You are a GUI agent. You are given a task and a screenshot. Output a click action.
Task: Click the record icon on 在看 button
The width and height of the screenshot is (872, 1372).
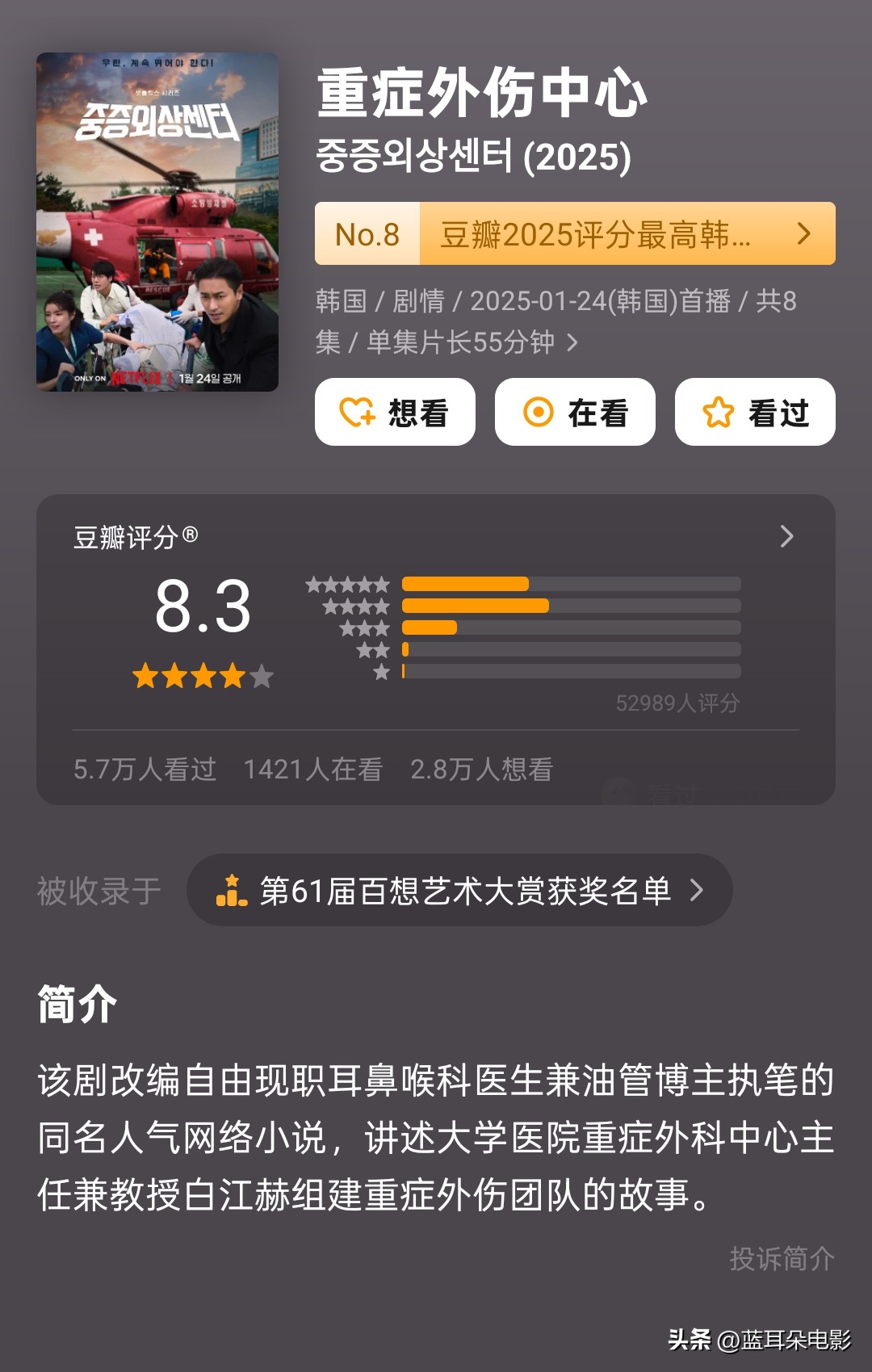(x=539, y=412)
